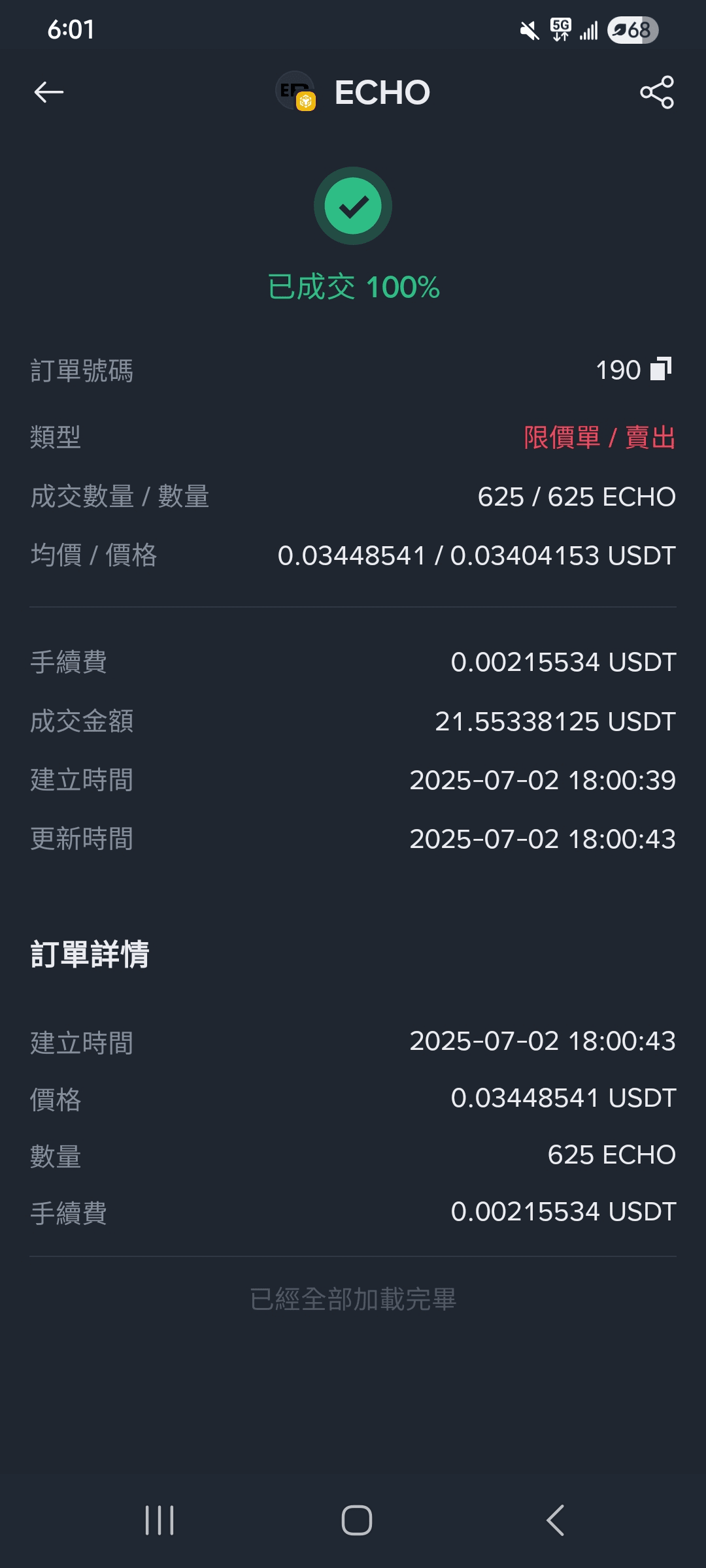706x1568 pixels.
Task: Share this ECHO order details
Action: (x=657, y=92)
